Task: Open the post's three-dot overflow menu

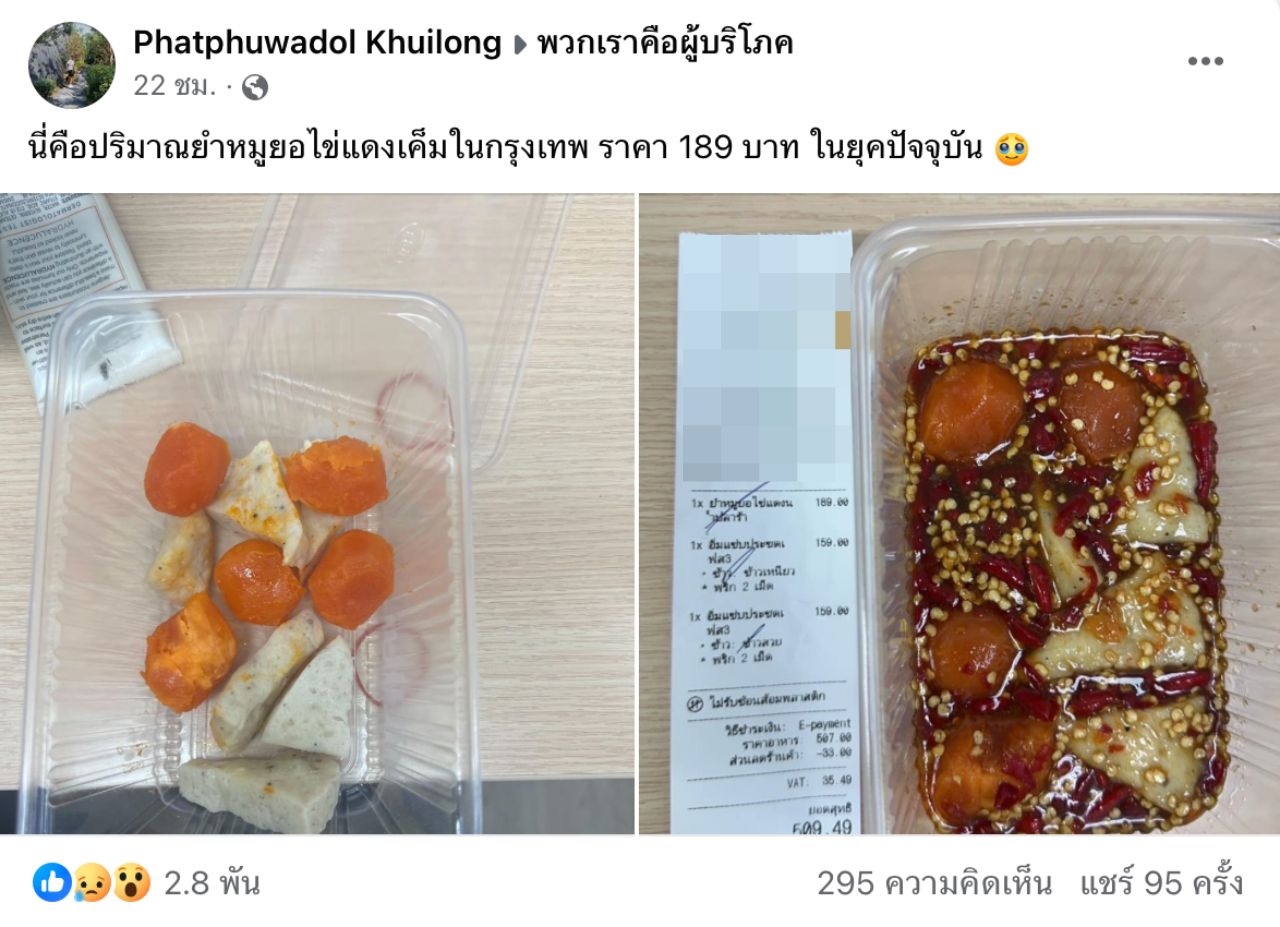Action: click(1205, 62)
